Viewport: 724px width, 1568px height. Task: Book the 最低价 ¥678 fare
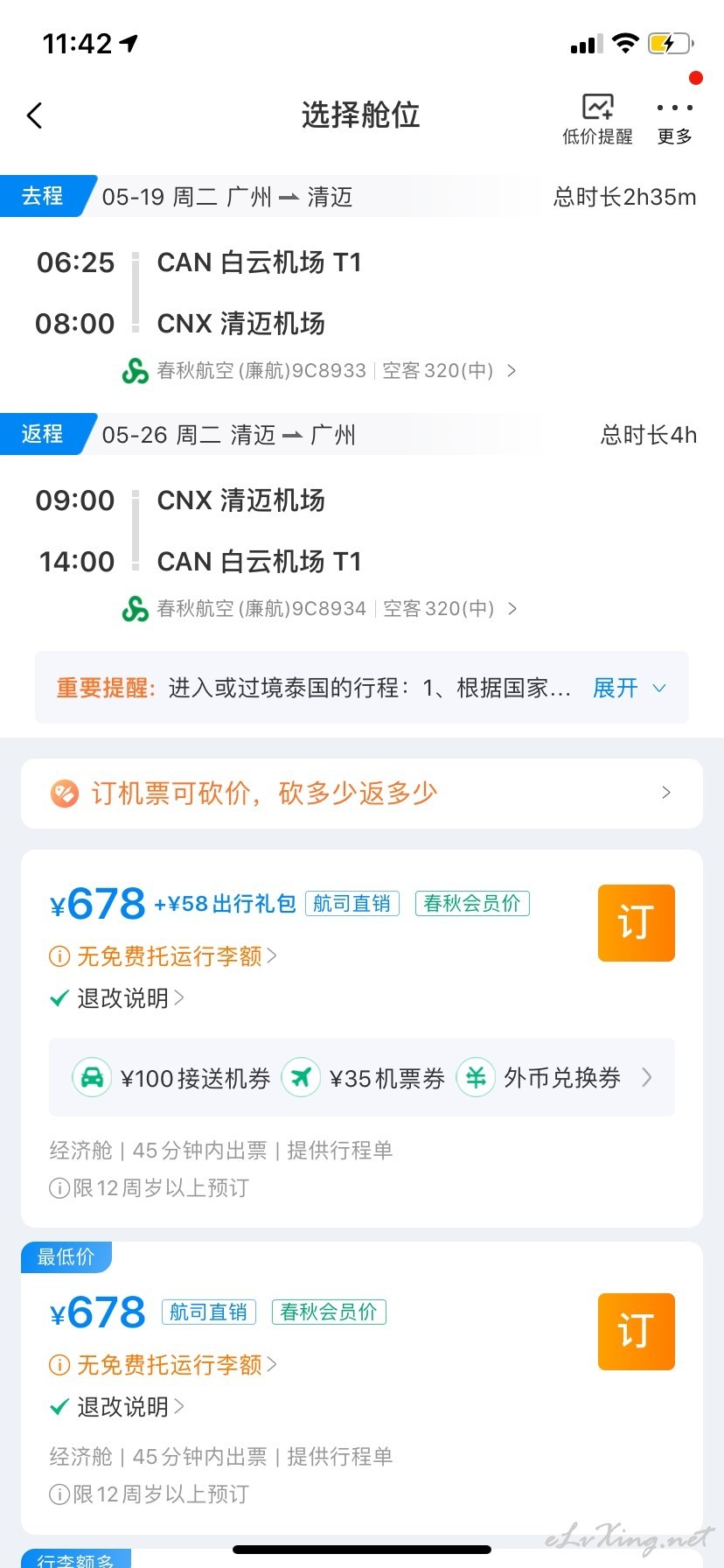[x=637, y=1332]
